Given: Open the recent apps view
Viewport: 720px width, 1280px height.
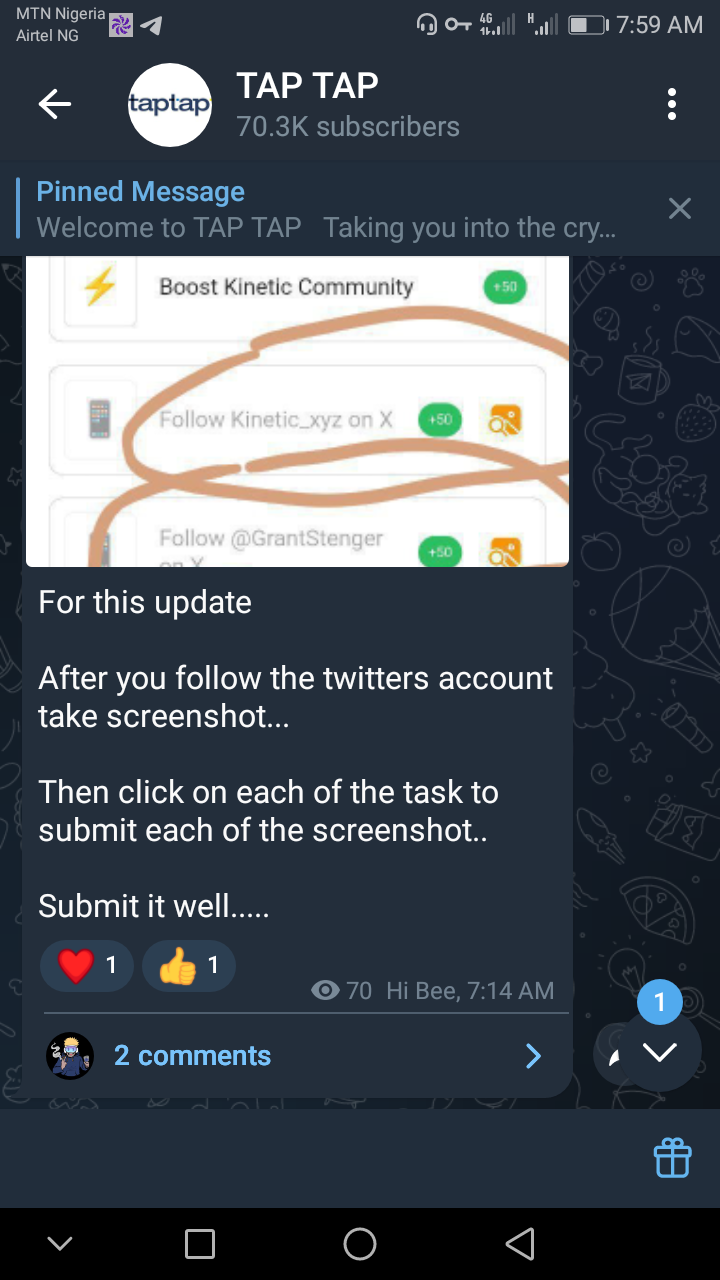Looking at the screenshot, I should tap(200, 1244).
